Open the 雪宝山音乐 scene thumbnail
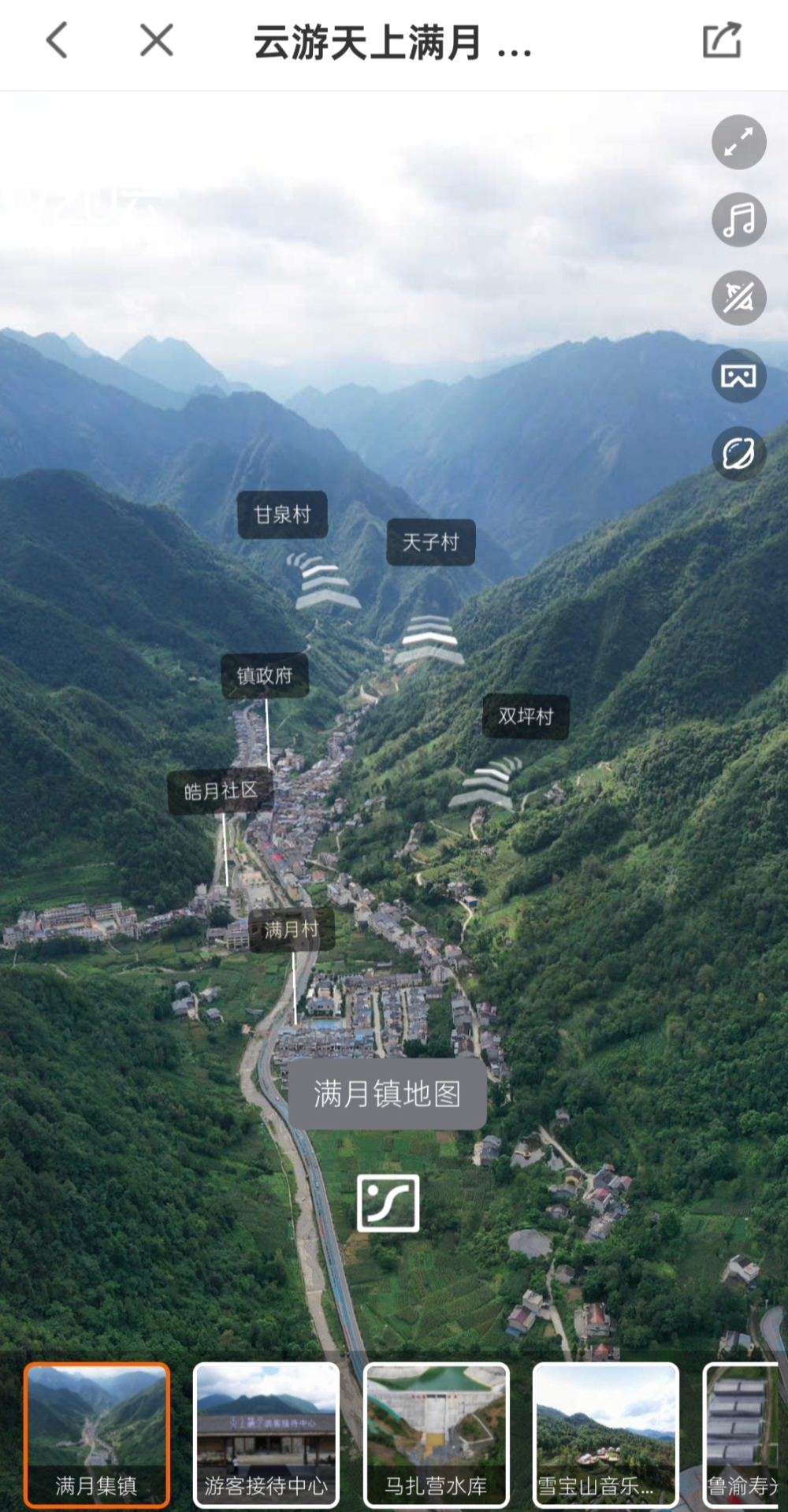This screenshot has height=1512, width=788. coord(605,1435)
